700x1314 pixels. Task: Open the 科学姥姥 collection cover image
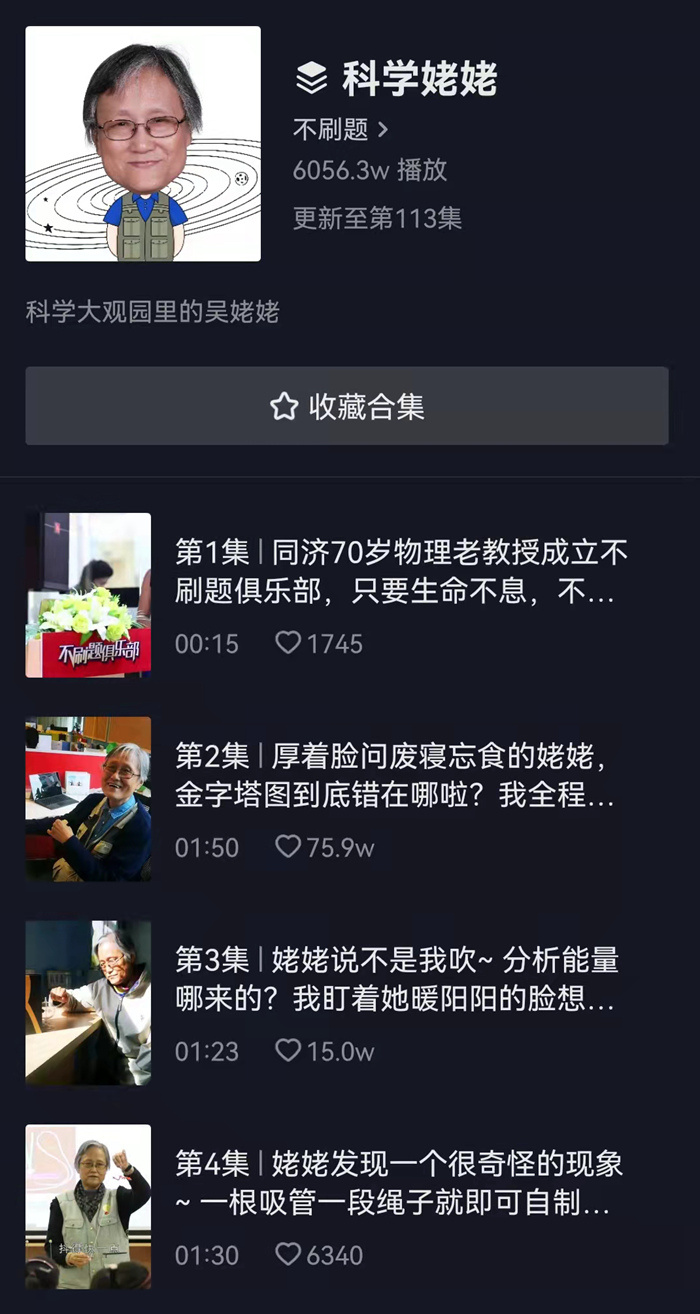click(143, 144)
